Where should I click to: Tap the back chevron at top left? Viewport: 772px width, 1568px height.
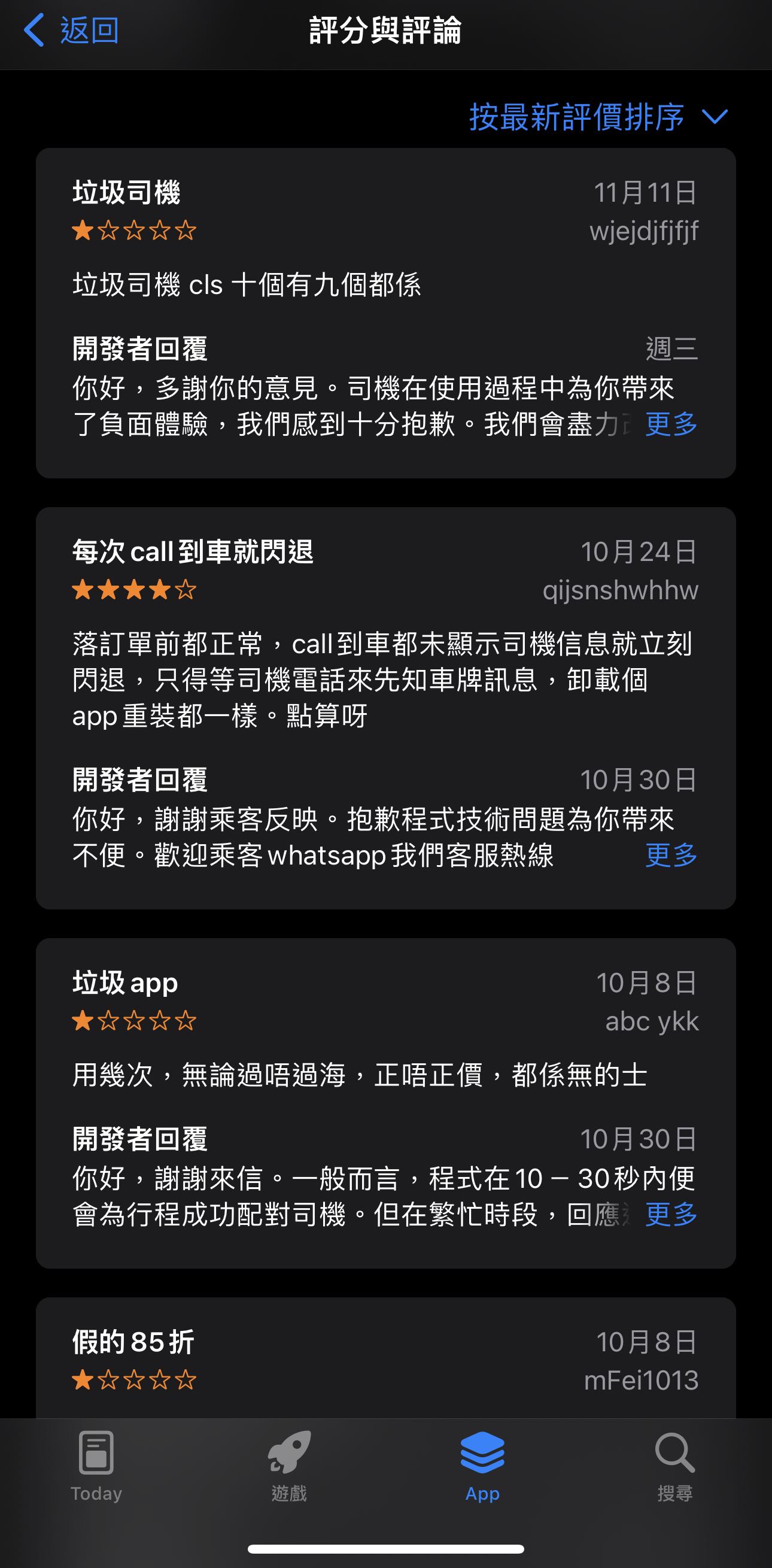[x=34, y=29]
